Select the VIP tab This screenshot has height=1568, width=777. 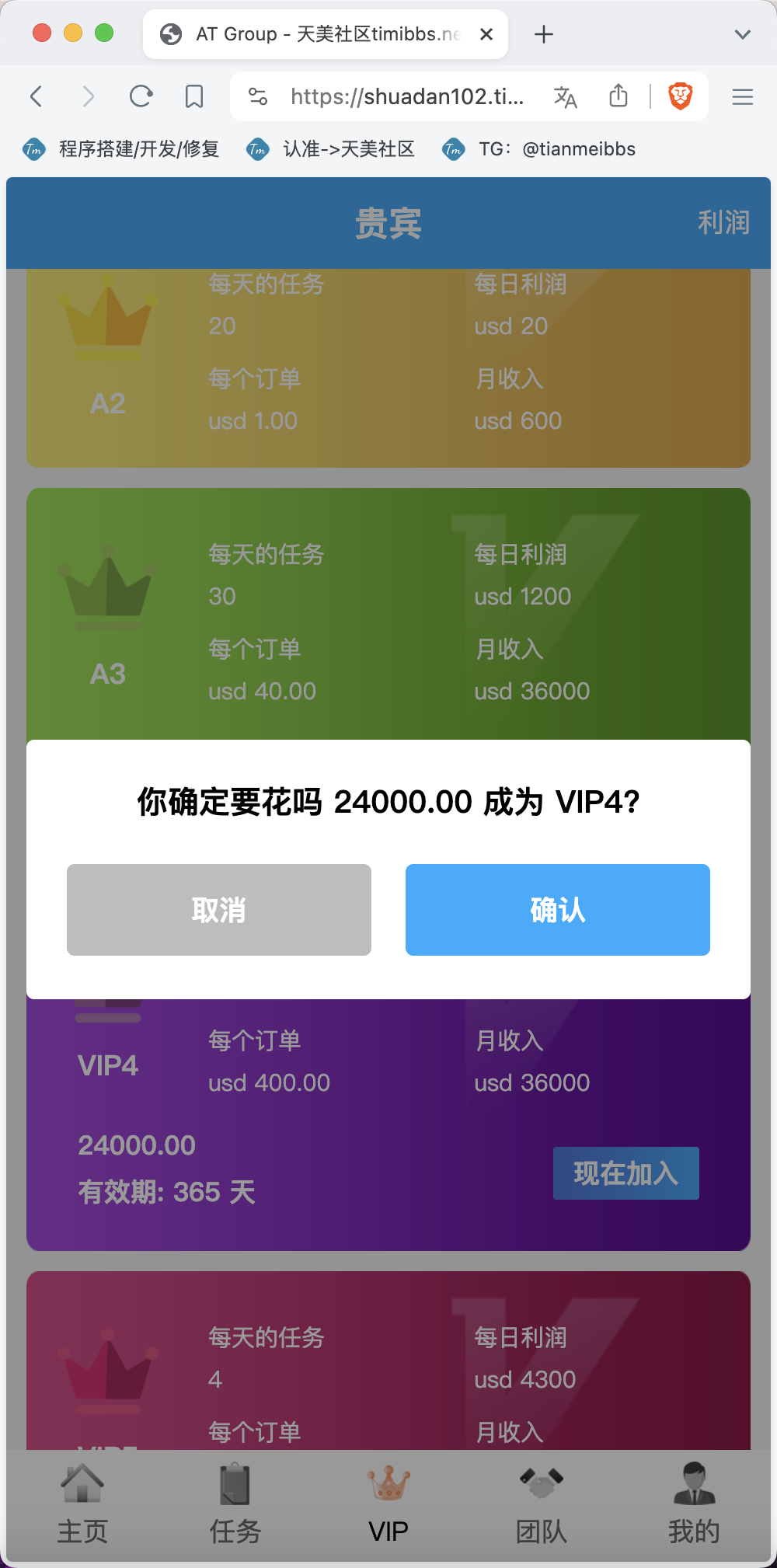pos(388,1504)
